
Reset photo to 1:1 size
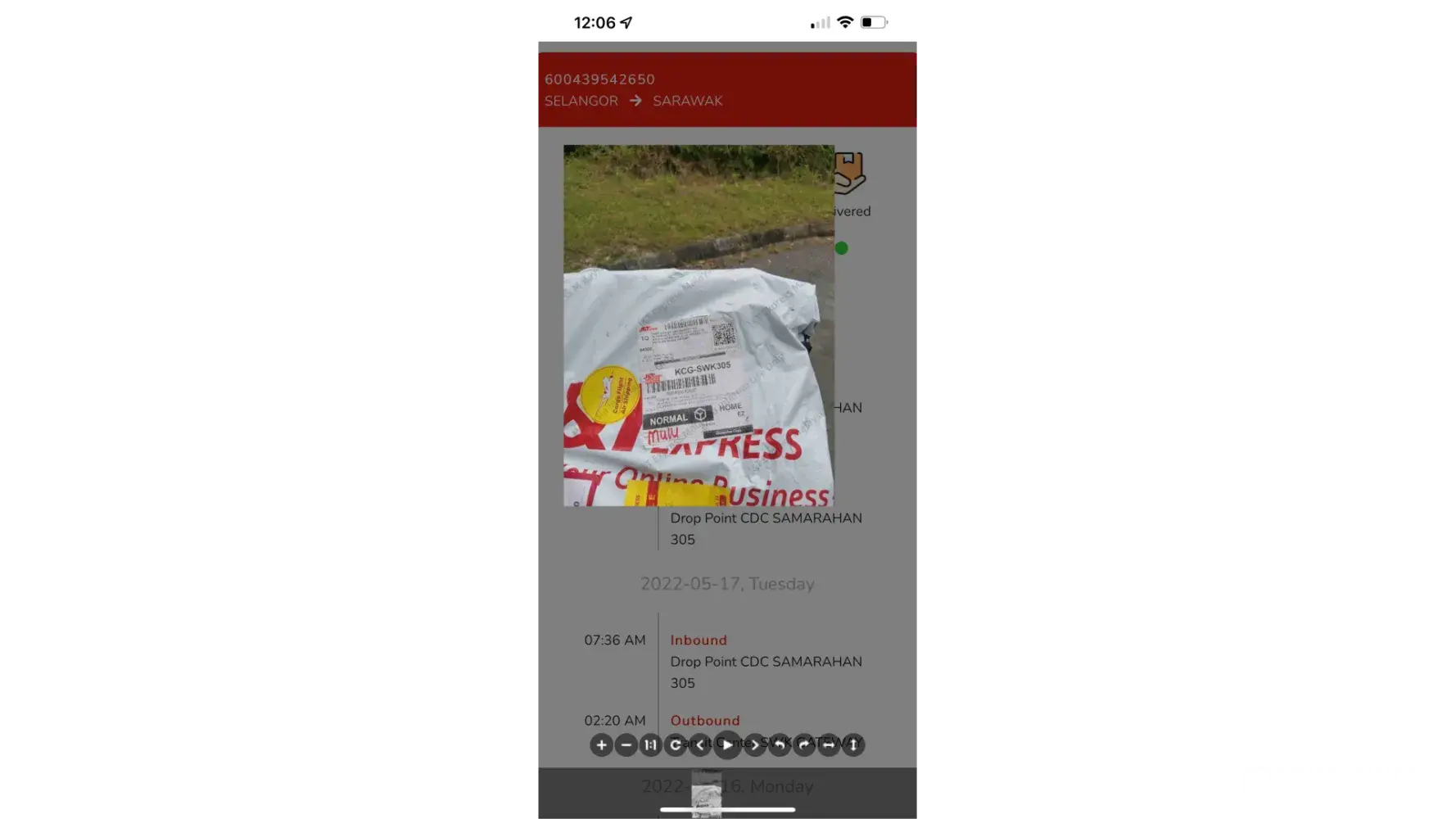650,745
